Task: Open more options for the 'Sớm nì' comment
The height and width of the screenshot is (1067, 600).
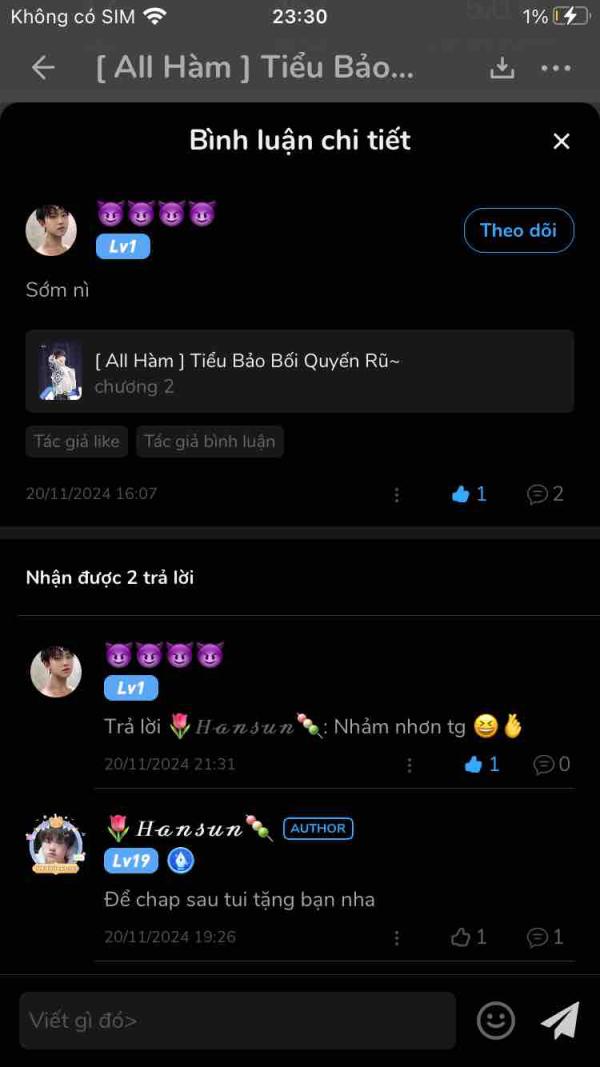Action: pyautogui.click(x=397, y=494)
